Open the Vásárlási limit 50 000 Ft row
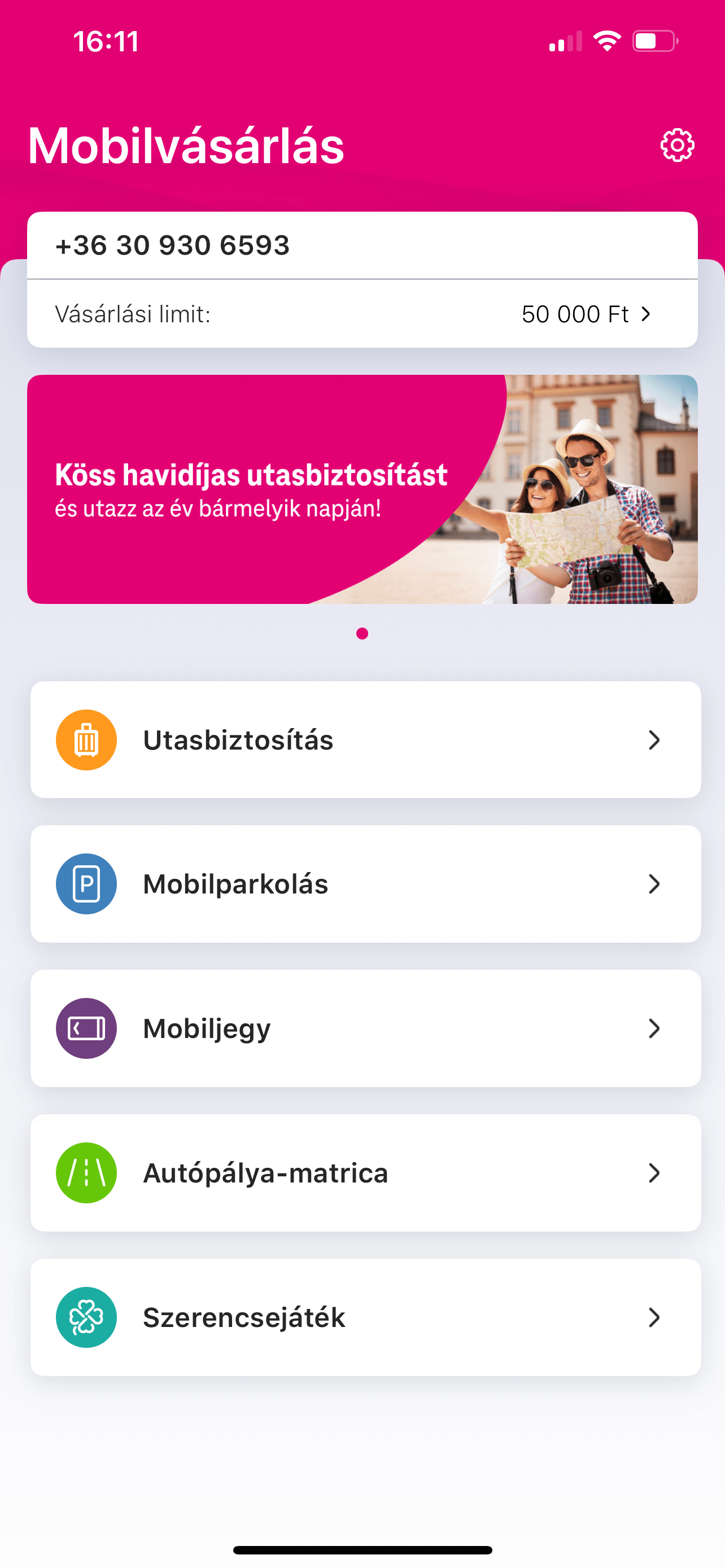Viewport: 725px width, 1568px height. coord(362,314)
